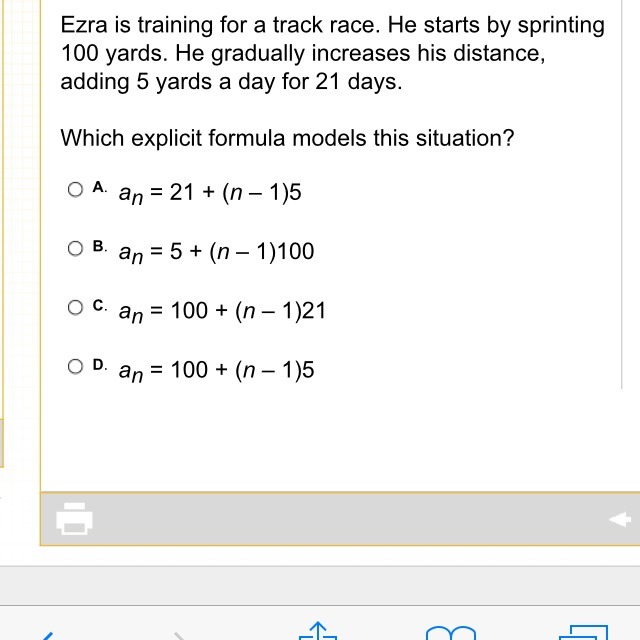Choose option B: 5 + (n – 1)100
Image resolution: width=640 pixels, height=640 pixels.
(76, 249)
